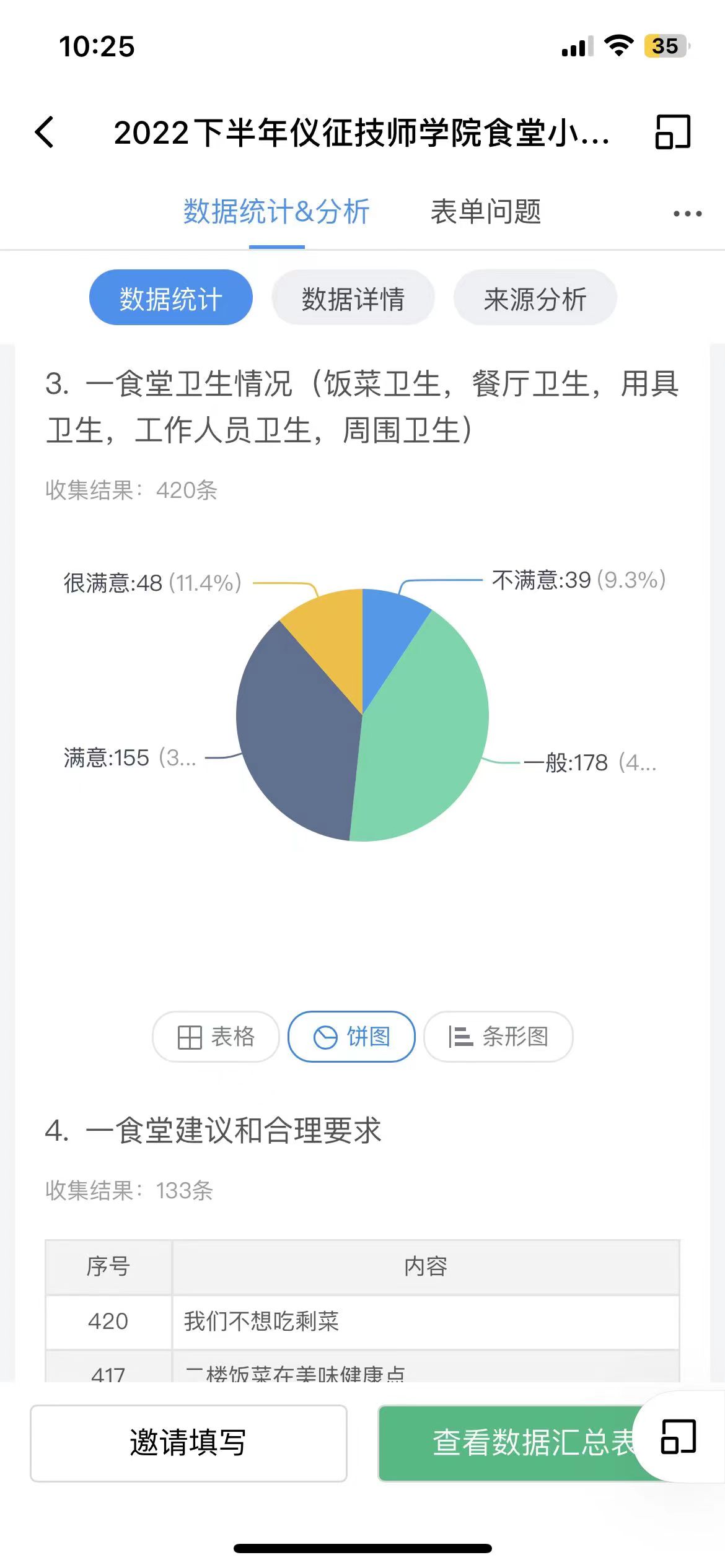Viewport: 725px width, 1568px height.
Task: Open the three-dot overflow menu
Action: coord(687,214)
